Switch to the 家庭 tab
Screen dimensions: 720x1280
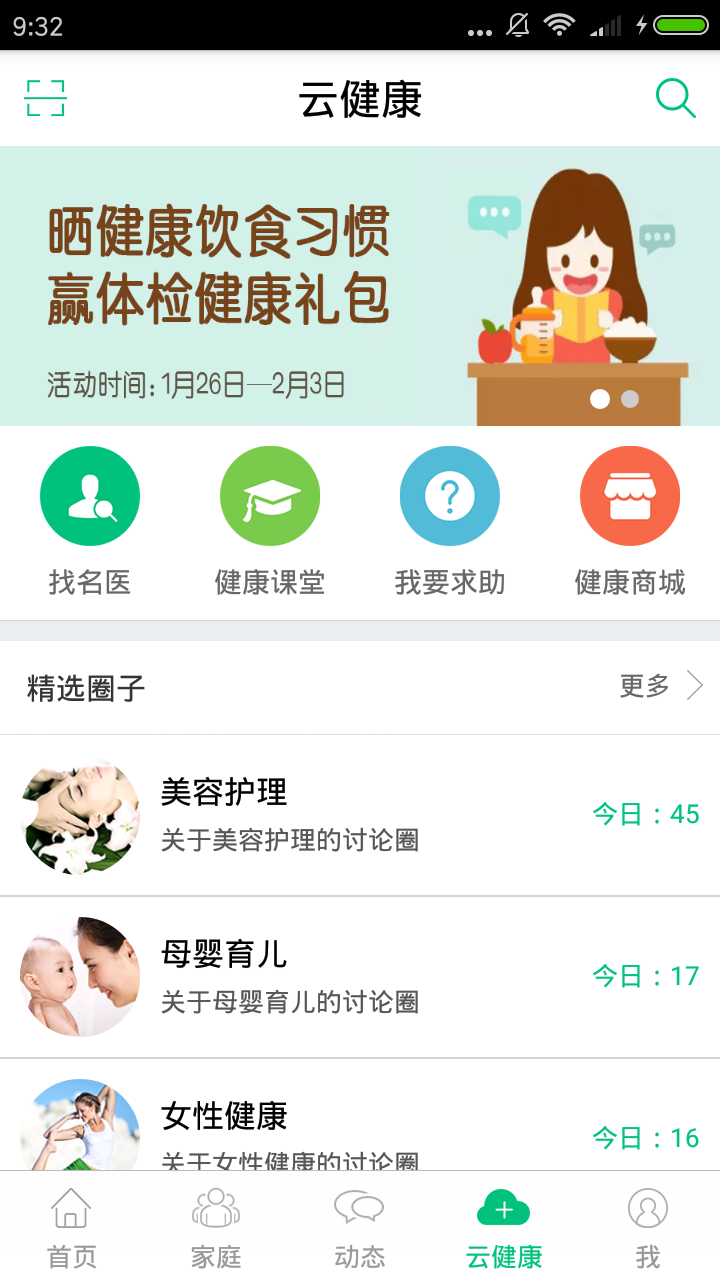click(x=216, y=1226)
